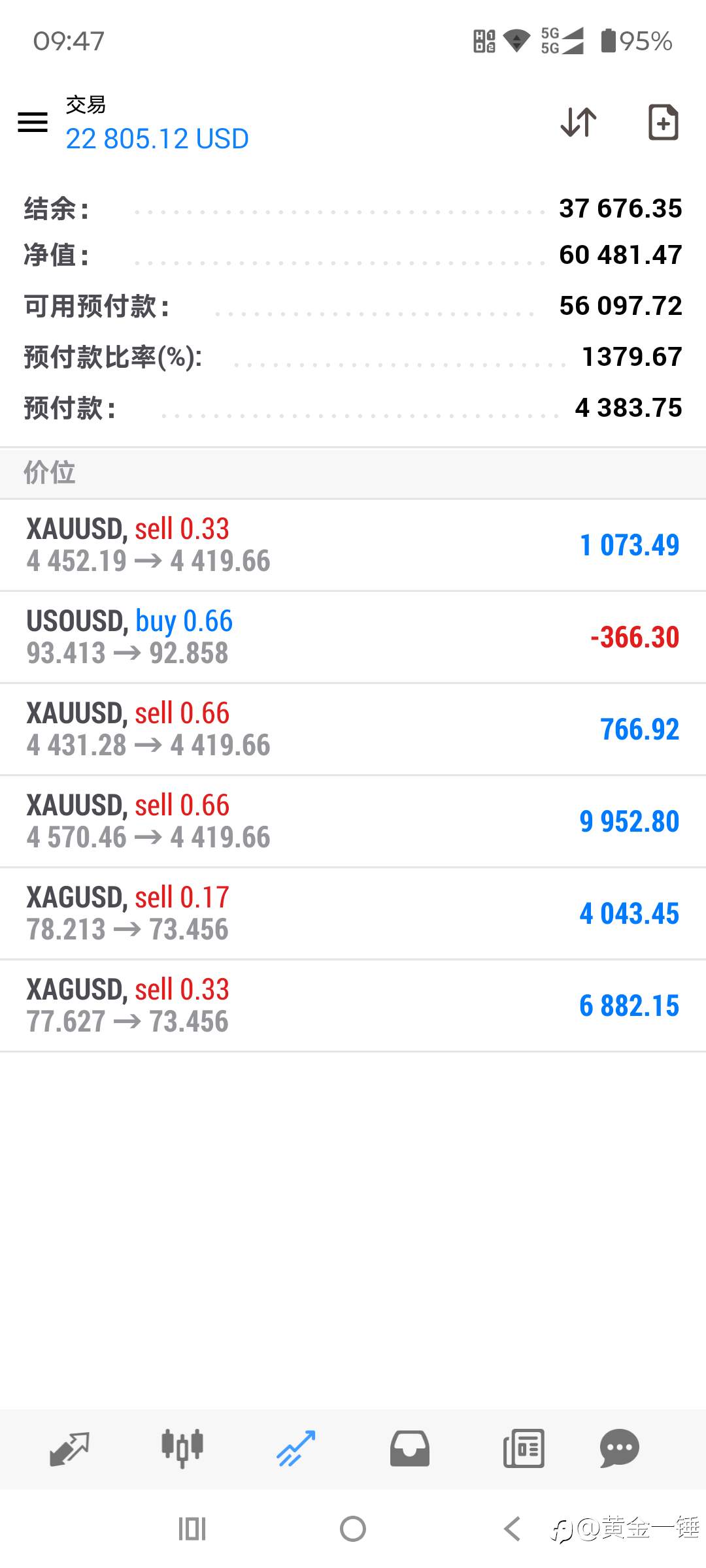Go to the system home screen
This screenshot has height=1568, width=706.
point(353,1529)
